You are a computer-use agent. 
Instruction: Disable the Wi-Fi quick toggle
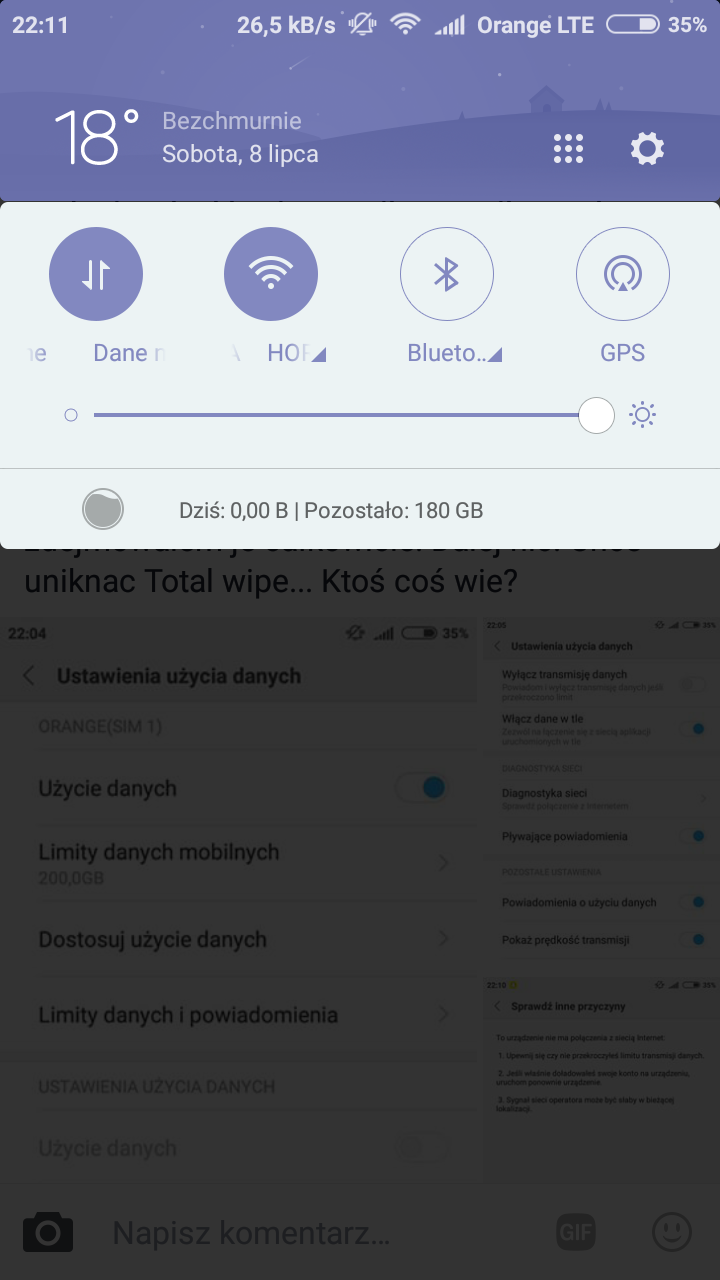(271, 274)
